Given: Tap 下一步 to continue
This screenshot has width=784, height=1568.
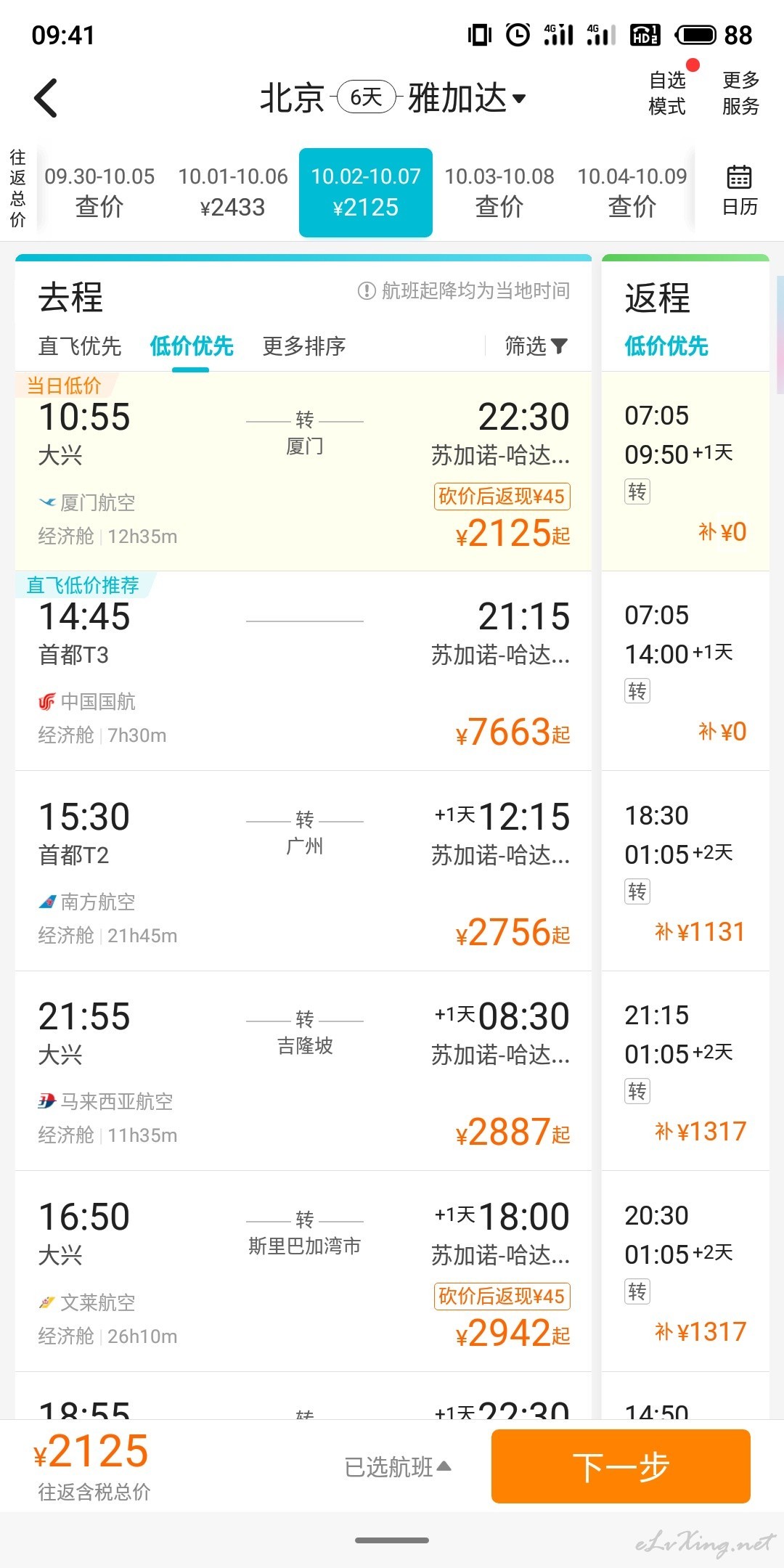Looking at the screenshot, I should tap(621, 1466).
